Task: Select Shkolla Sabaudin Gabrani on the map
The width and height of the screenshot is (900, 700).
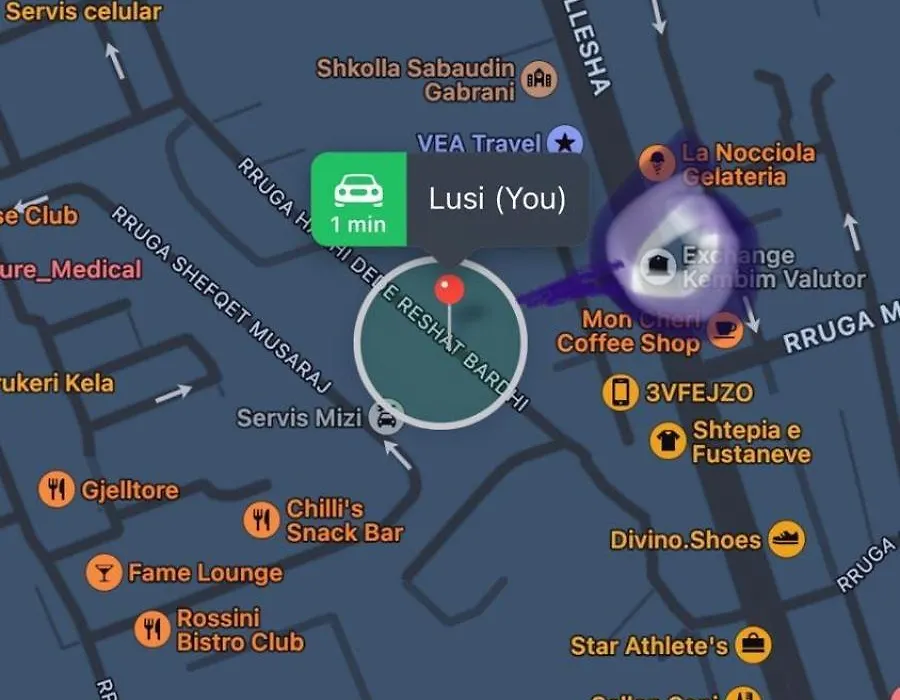Action: point(540,77)
